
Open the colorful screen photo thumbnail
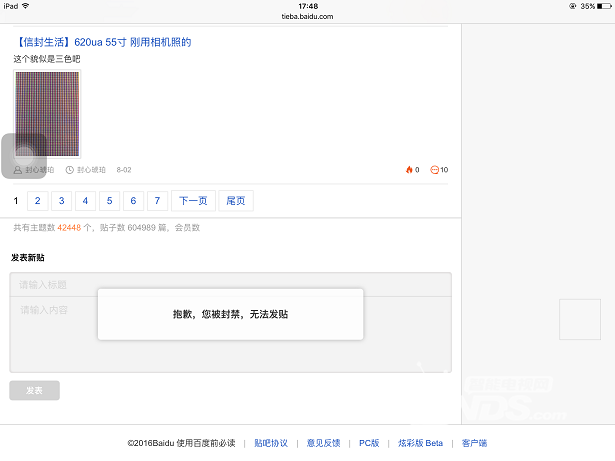pos(46,113)
